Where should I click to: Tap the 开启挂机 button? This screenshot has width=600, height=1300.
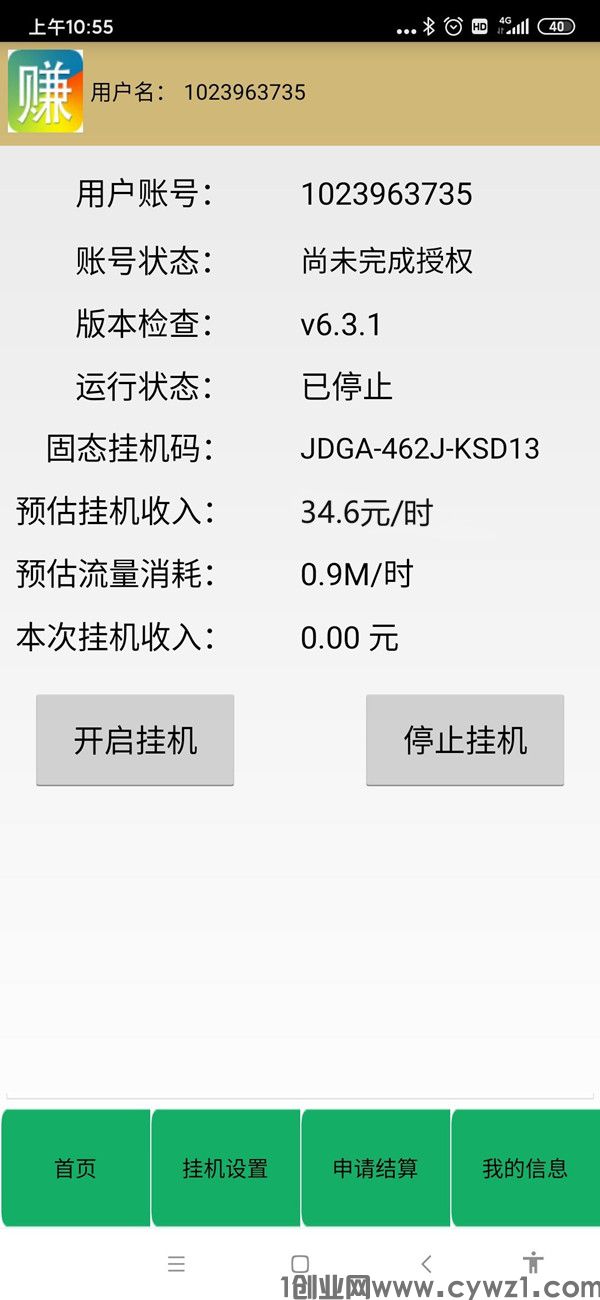135,740
